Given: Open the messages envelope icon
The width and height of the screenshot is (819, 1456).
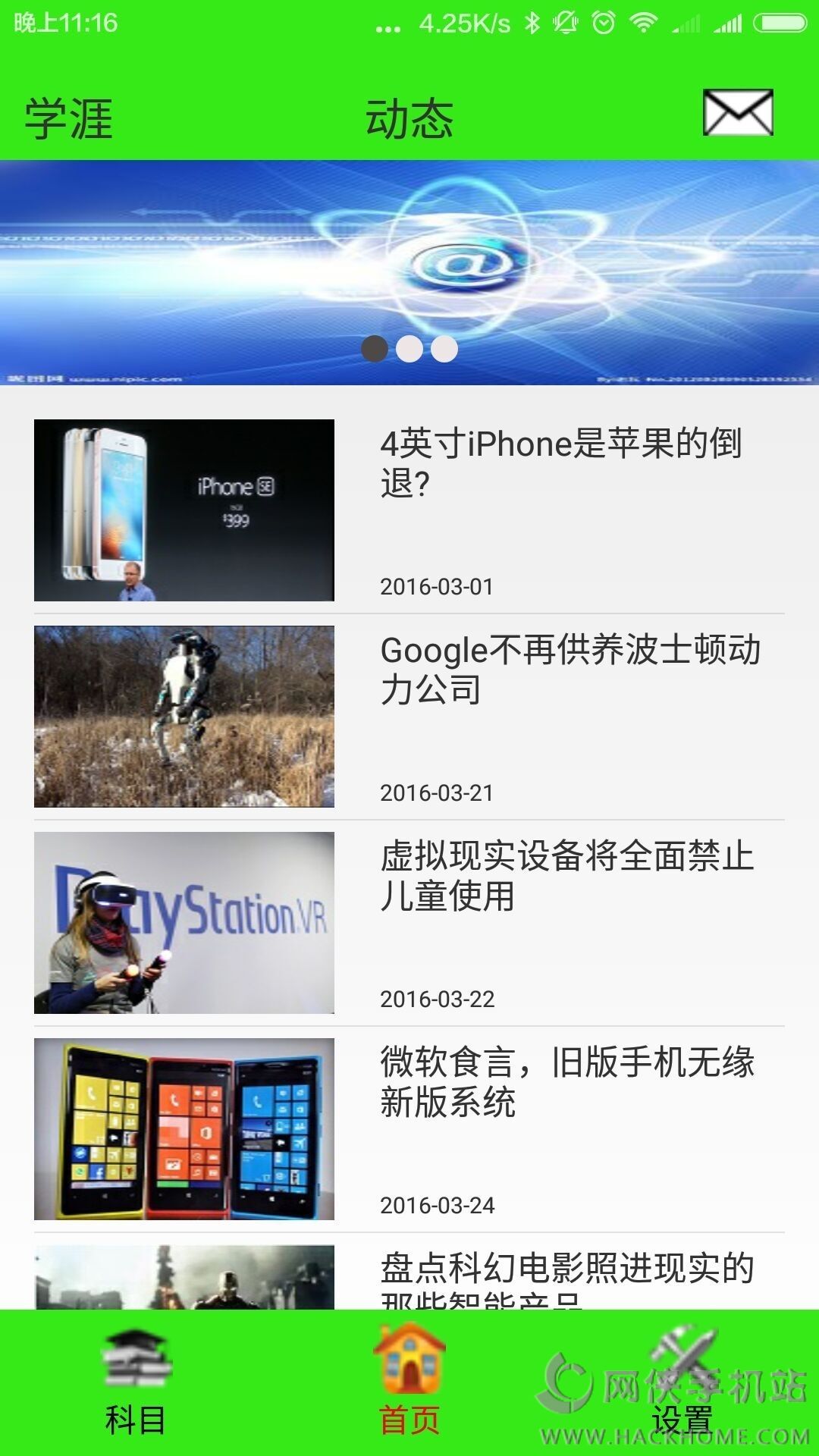Looking at the screenshot, I should coord(737,114).
